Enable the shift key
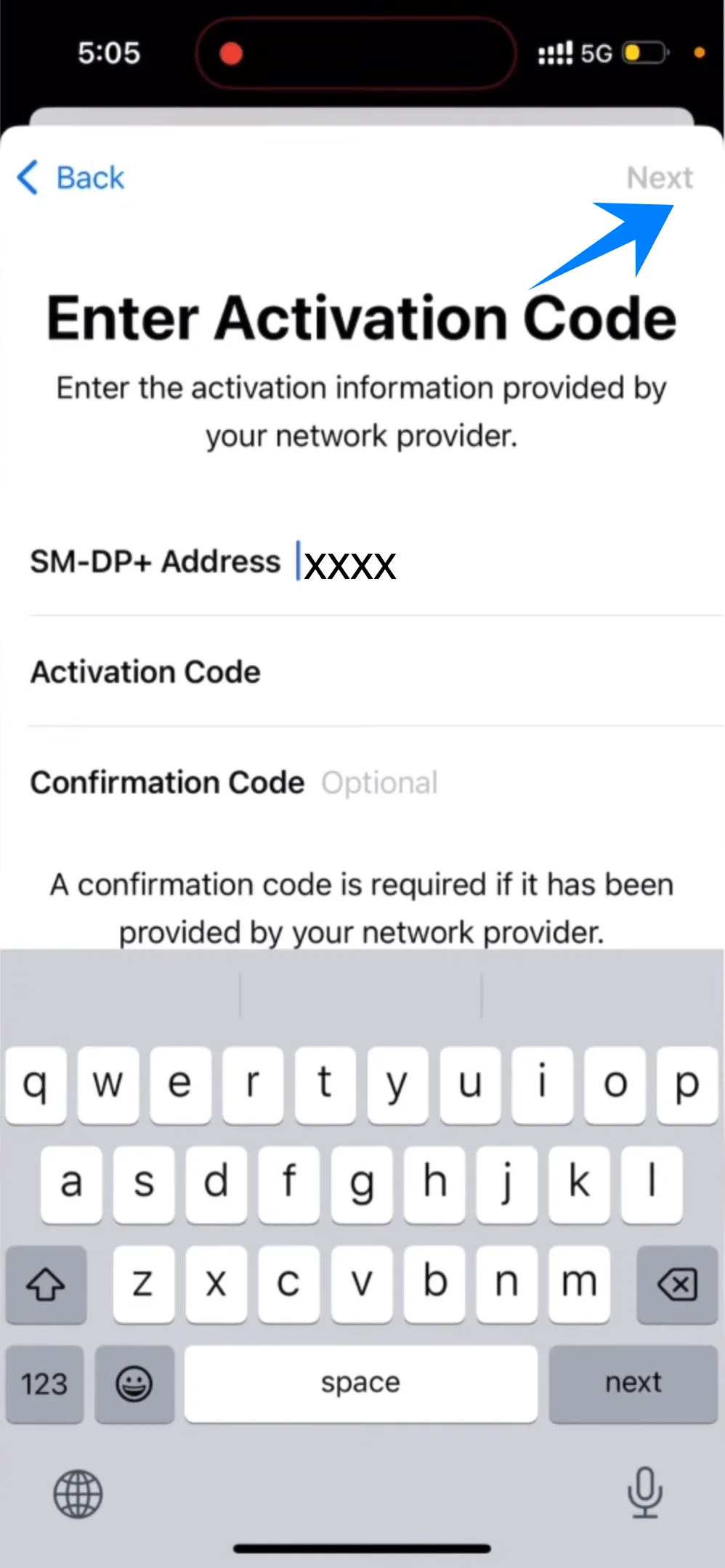Screen dimensions: 725x1568 click(x=46, y=1285)
